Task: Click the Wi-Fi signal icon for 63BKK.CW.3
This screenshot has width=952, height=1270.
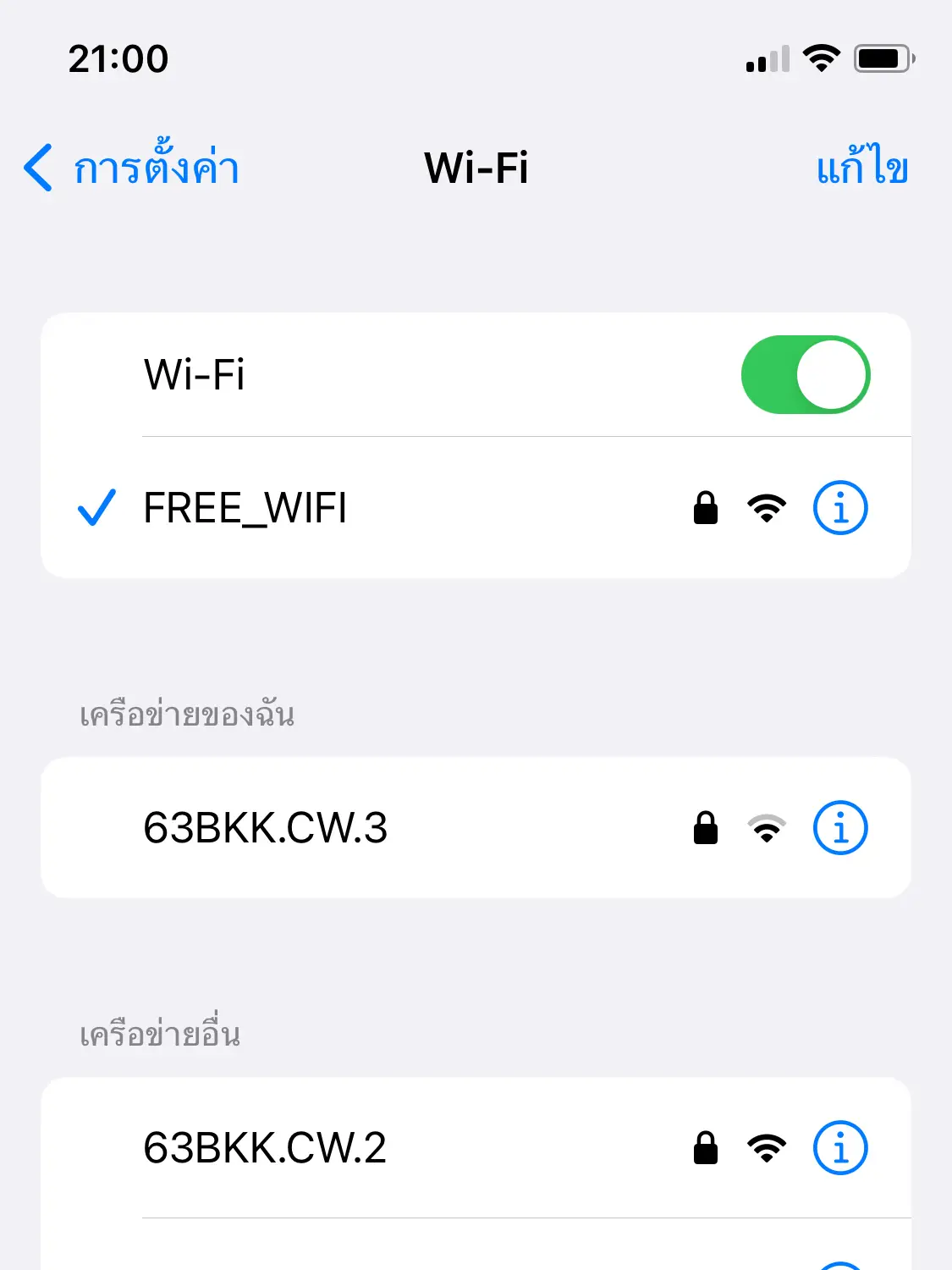Action: (764, 828)
